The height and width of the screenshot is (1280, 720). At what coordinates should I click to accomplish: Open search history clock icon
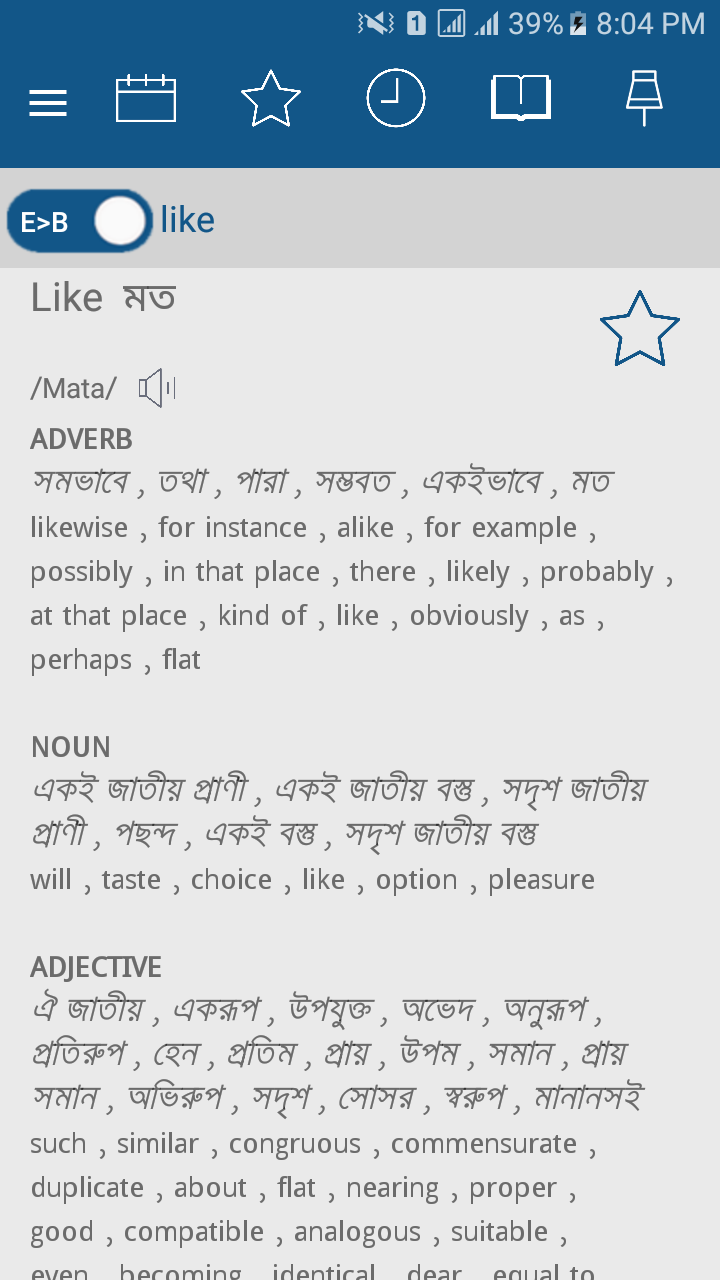point(396,99)
